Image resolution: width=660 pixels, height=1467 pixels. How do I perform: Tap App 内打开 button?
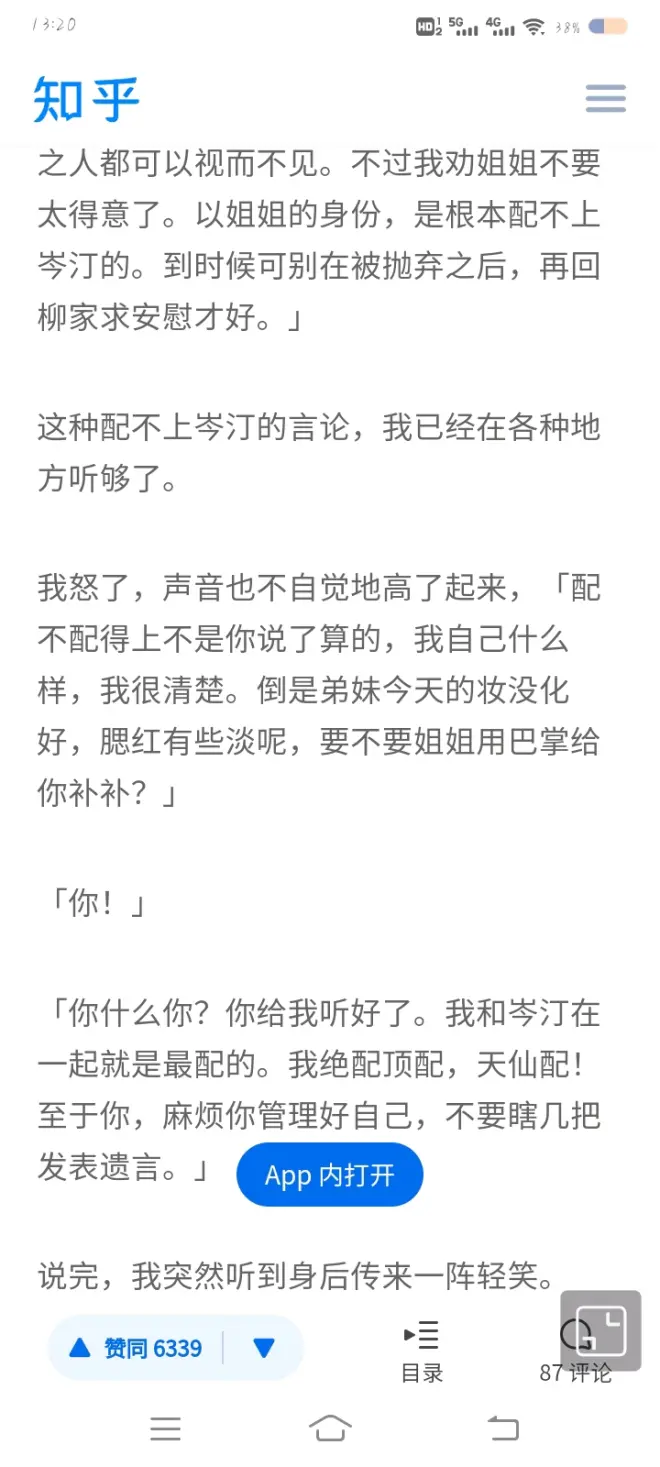[329, 1175]
